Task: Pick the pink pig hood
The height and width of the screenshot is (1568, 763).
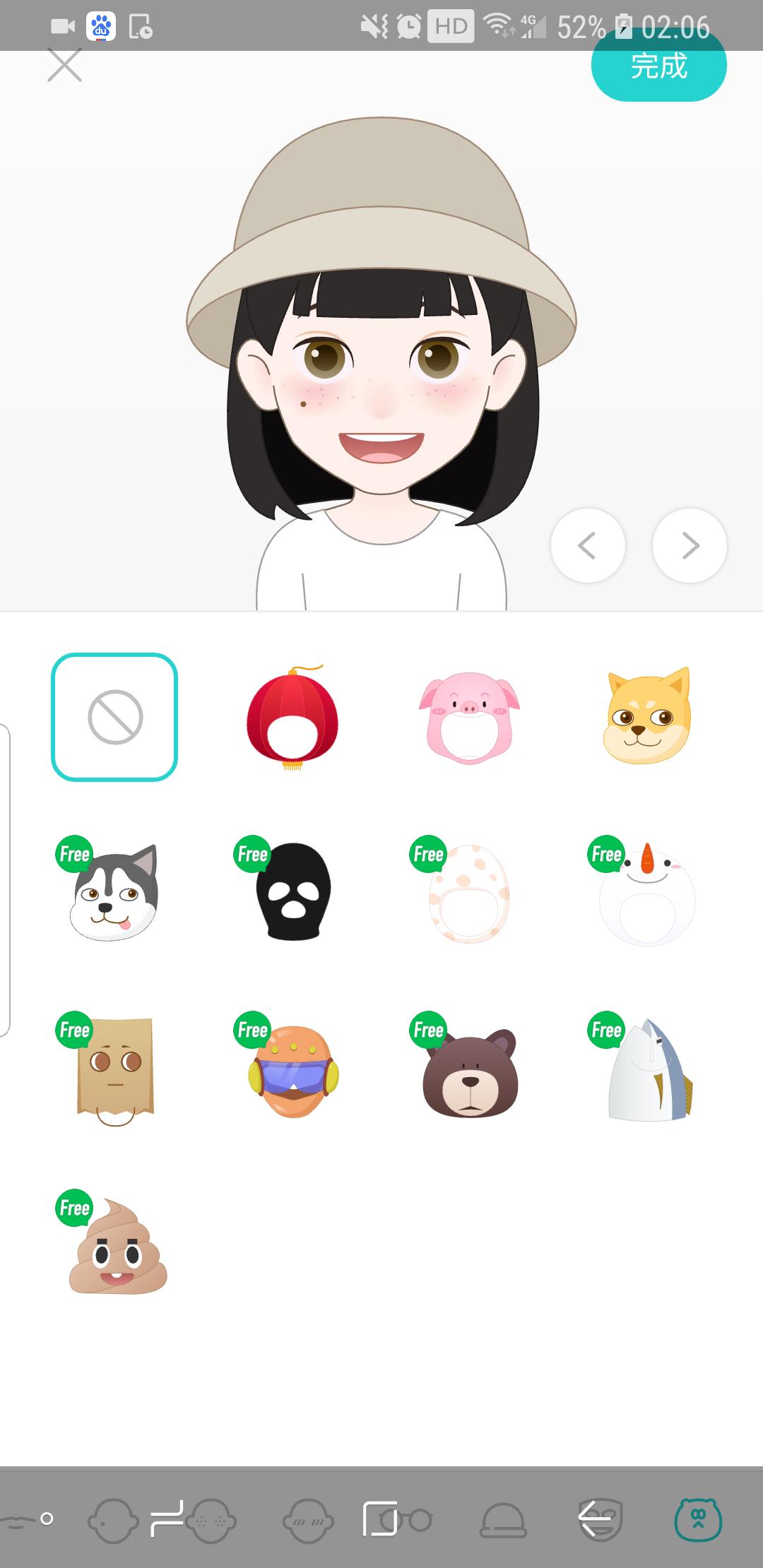Action: [x=469, y=717]
